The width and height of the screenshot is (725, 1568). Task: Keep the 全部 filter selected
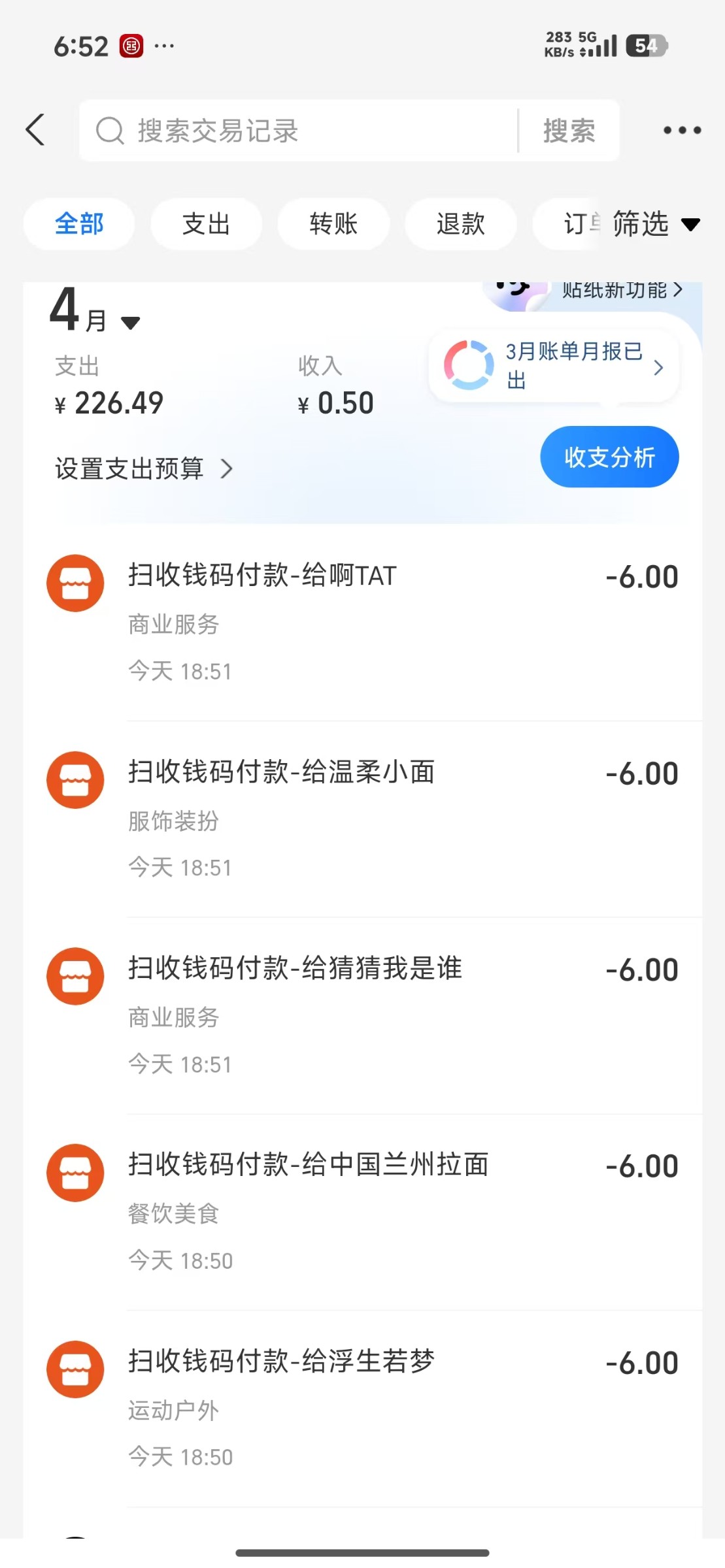pos(78,223)
